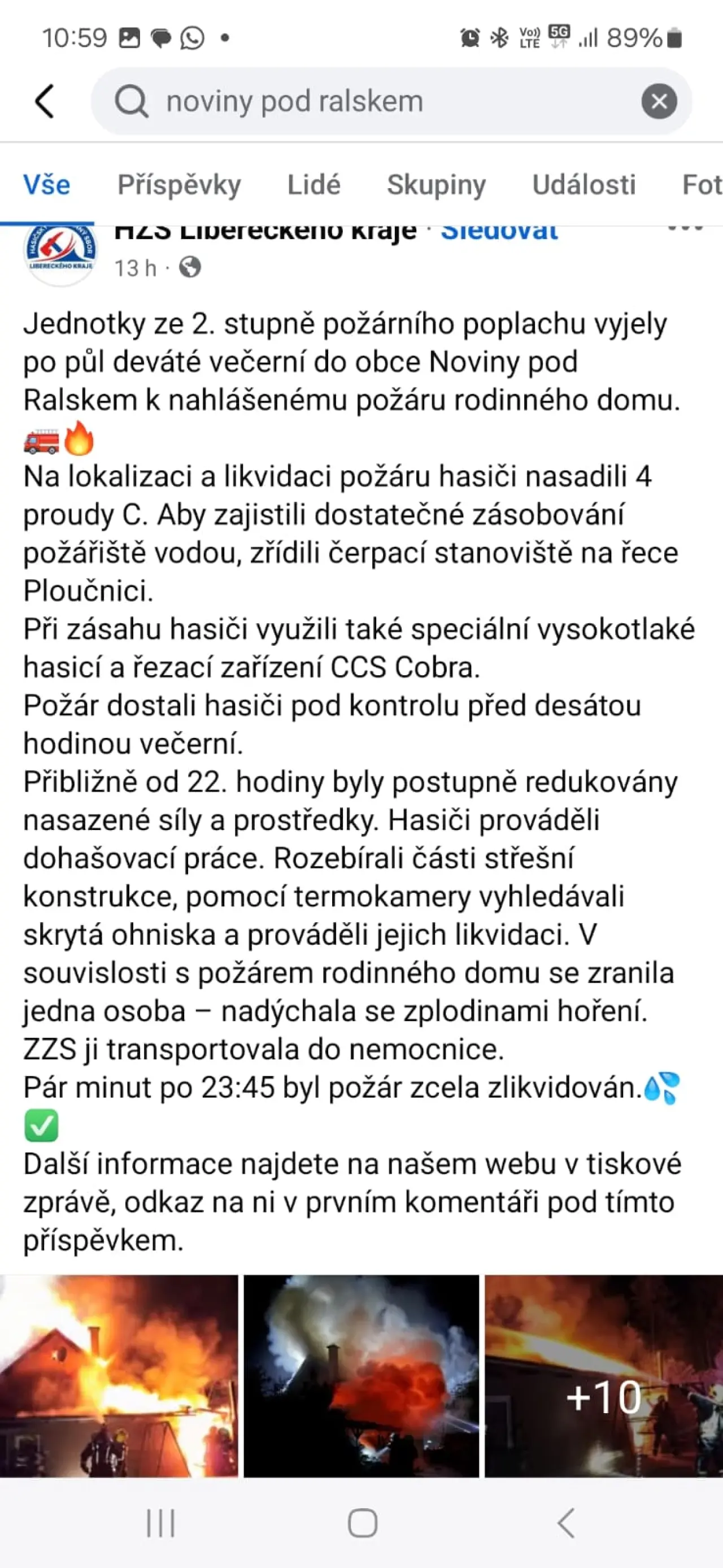The height and width of the screenshot is (1568, 723).
Task: Open the Skupiny tab
Action: click(437, 185)
